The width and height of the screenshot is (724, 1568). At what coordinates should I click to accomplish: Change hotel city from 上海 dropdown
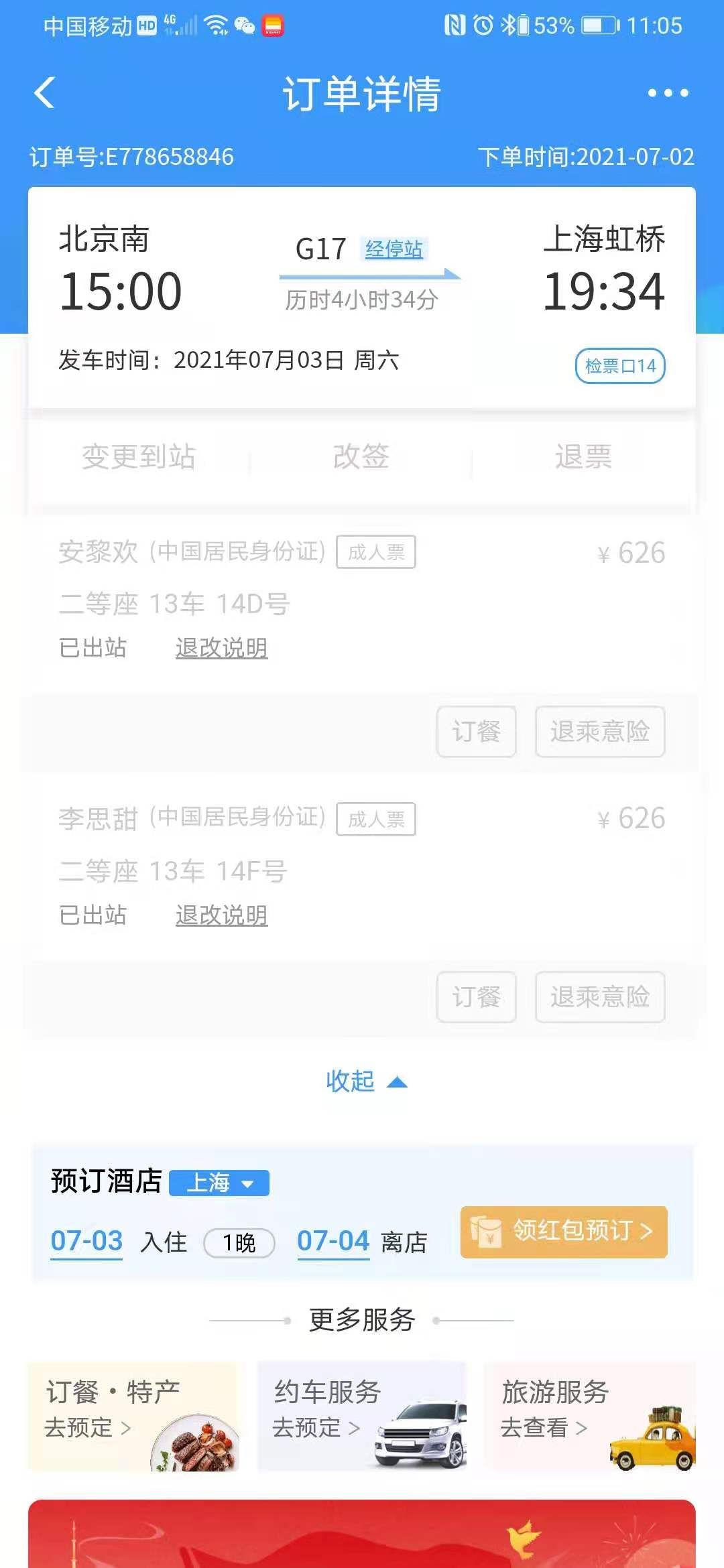219,1183
